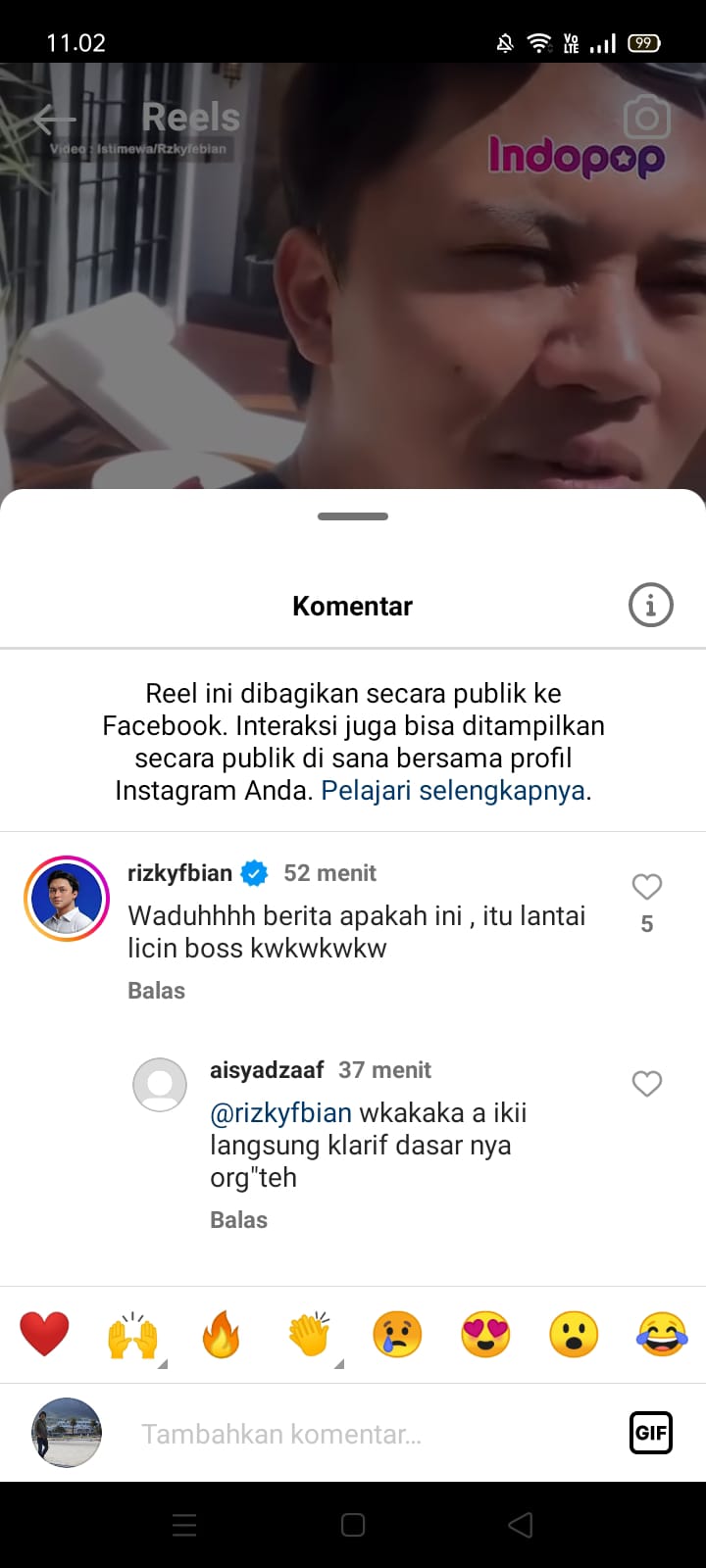Open rizkyfbian's profile picture
Screen dimensions: 706x1568
coord(67,899)
